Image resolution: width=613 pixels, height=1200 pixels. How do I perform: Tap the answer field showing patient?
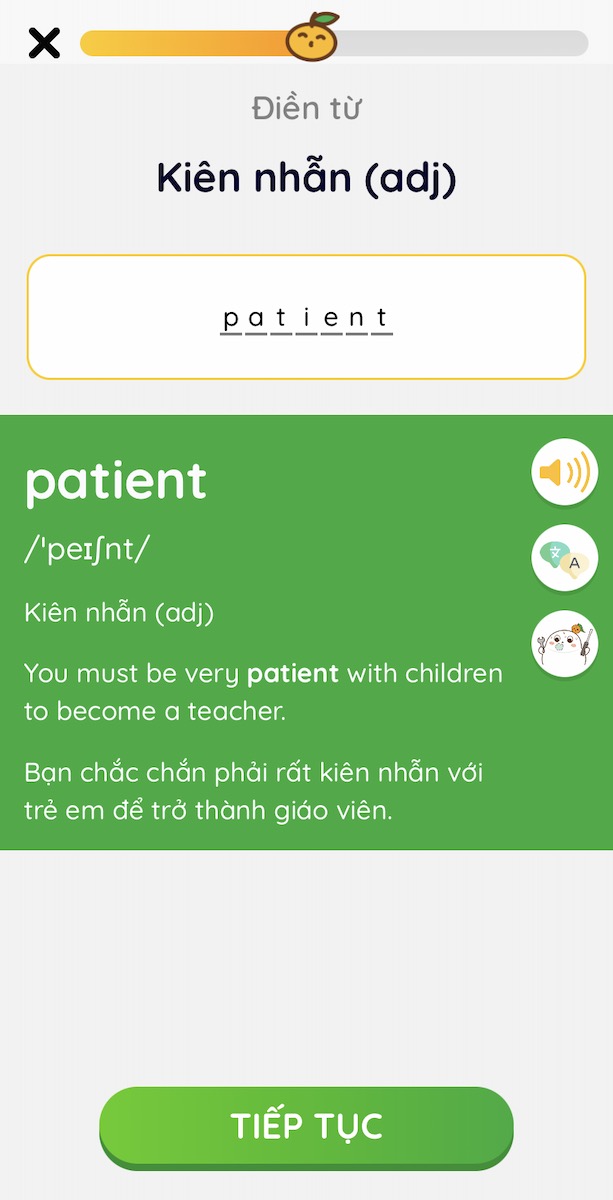pos(306,317)
